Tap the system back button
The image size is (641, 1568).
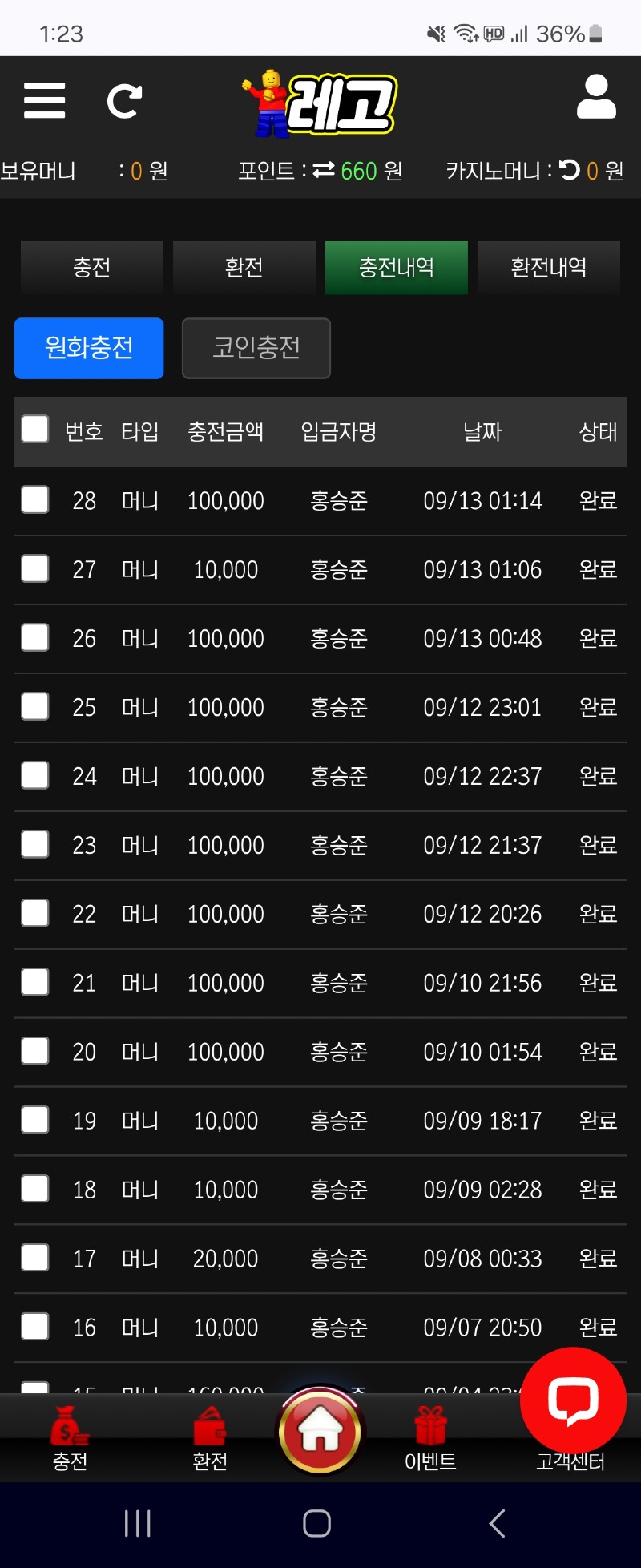(x=497, y=1523)
